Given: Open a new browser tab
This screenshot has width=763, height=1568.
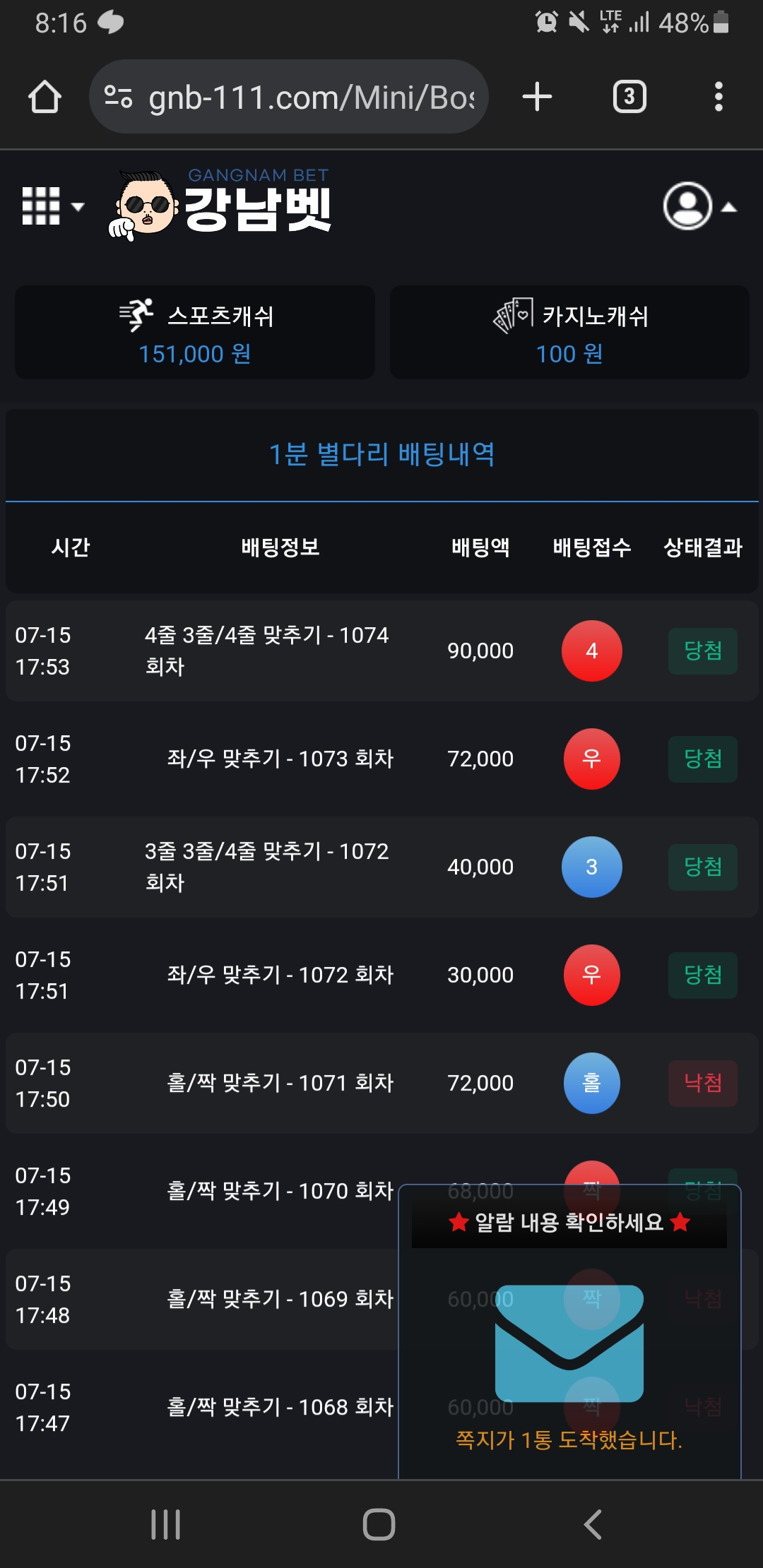Looking at the screenshot, I should (537, 97).
